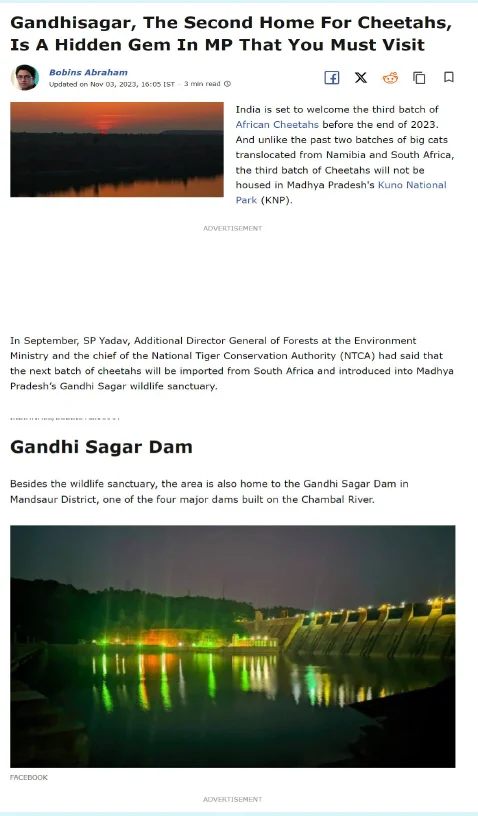Share the article on Facebook

(332, 78)
